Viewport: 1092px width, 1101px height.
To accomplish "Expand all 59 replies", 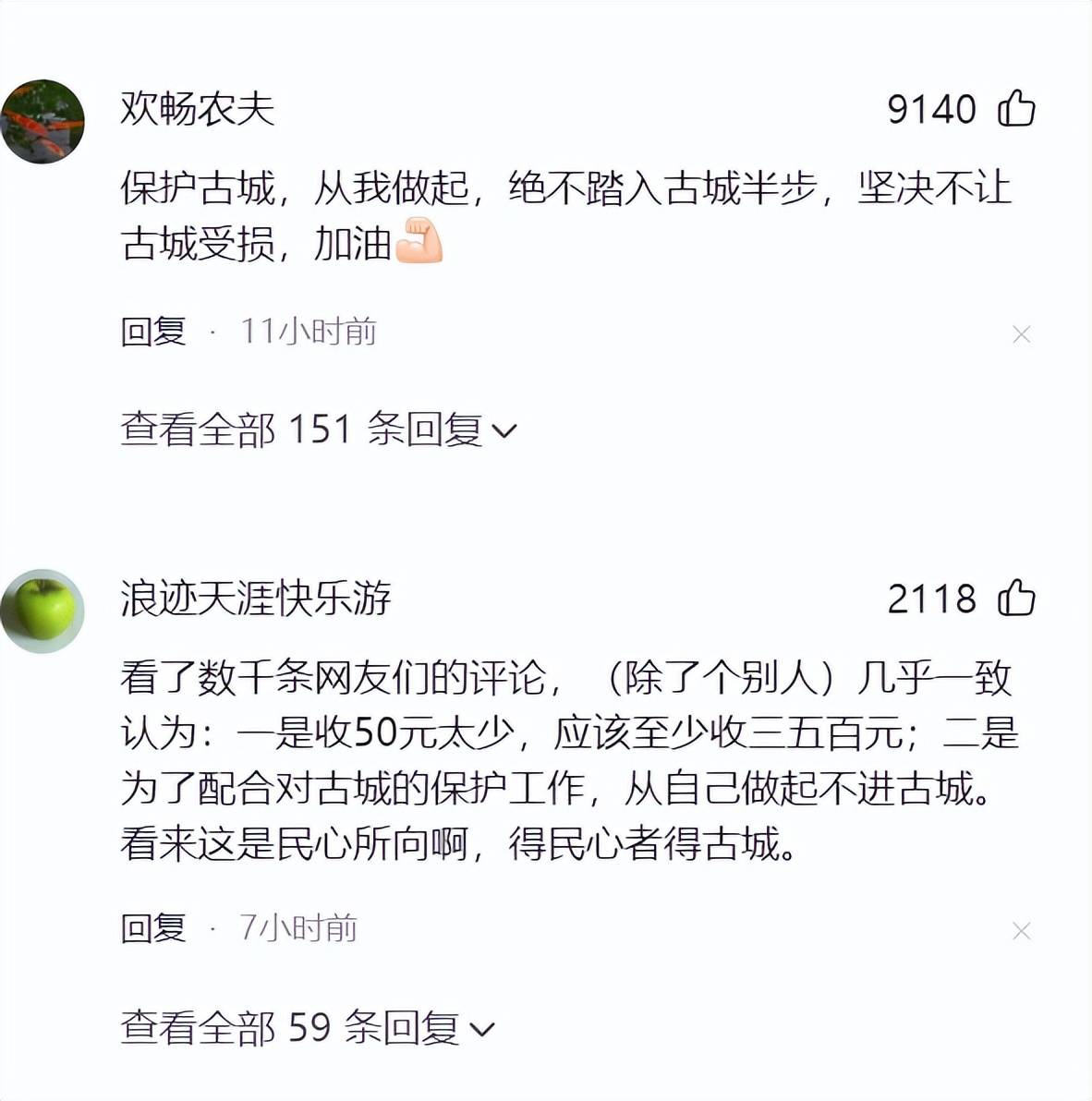I will click(x=307, y=1027).
